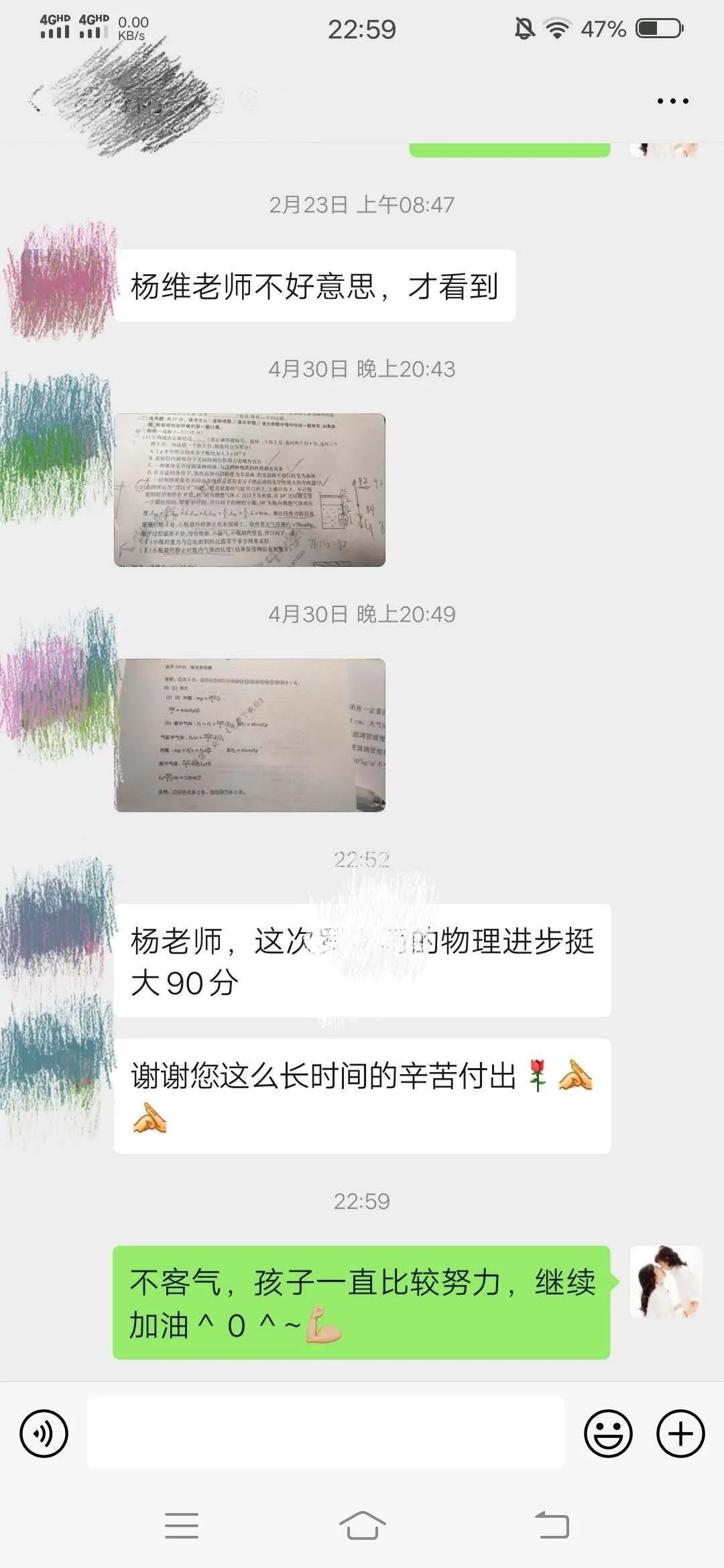Tap the message text input field
This screenshot has width=724, height=1568.
pyautogui.click(x=325, y=1433)
